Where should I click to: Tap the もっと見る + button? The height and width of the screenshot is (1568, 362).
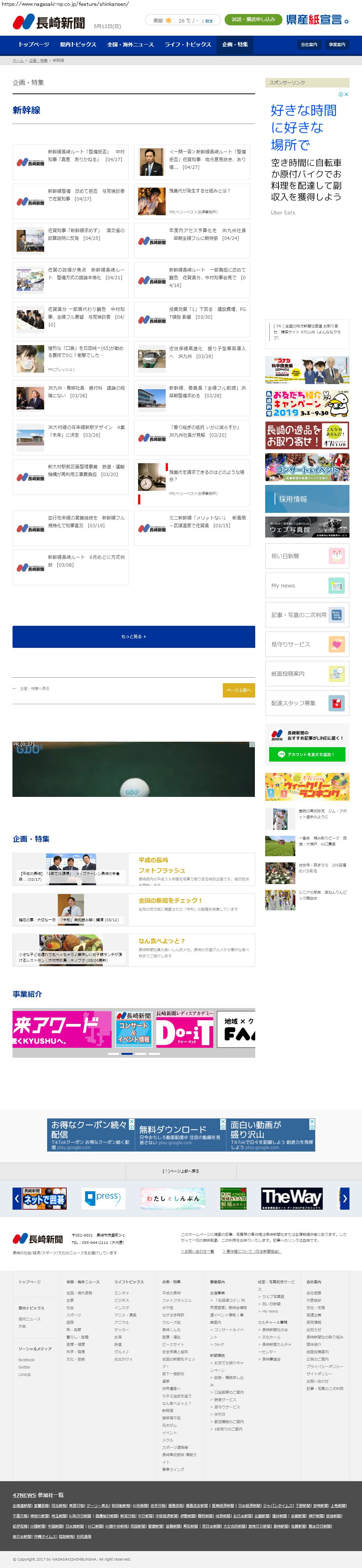tap(133, 636)
